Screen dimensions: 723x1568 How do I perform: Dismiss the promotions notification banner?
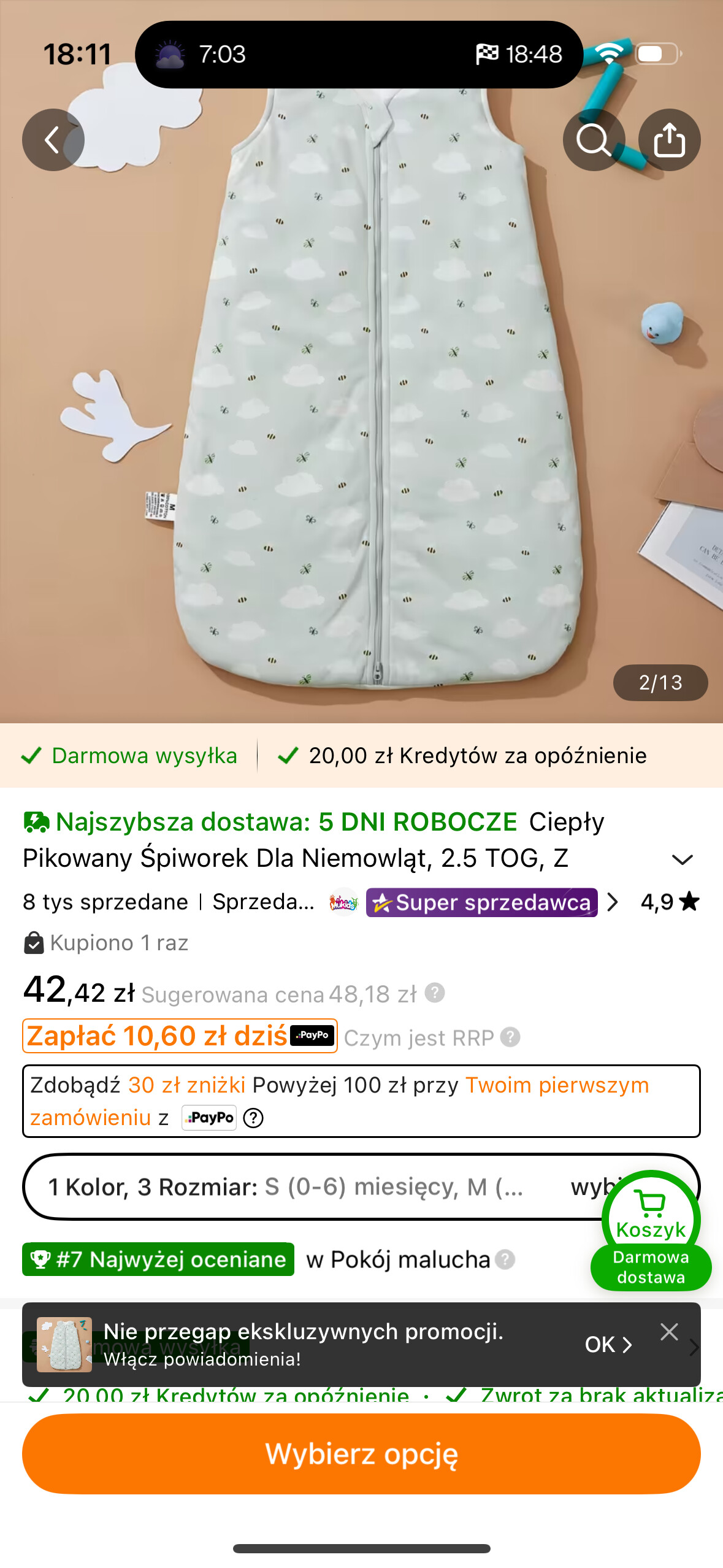(x=669, y=1332)
